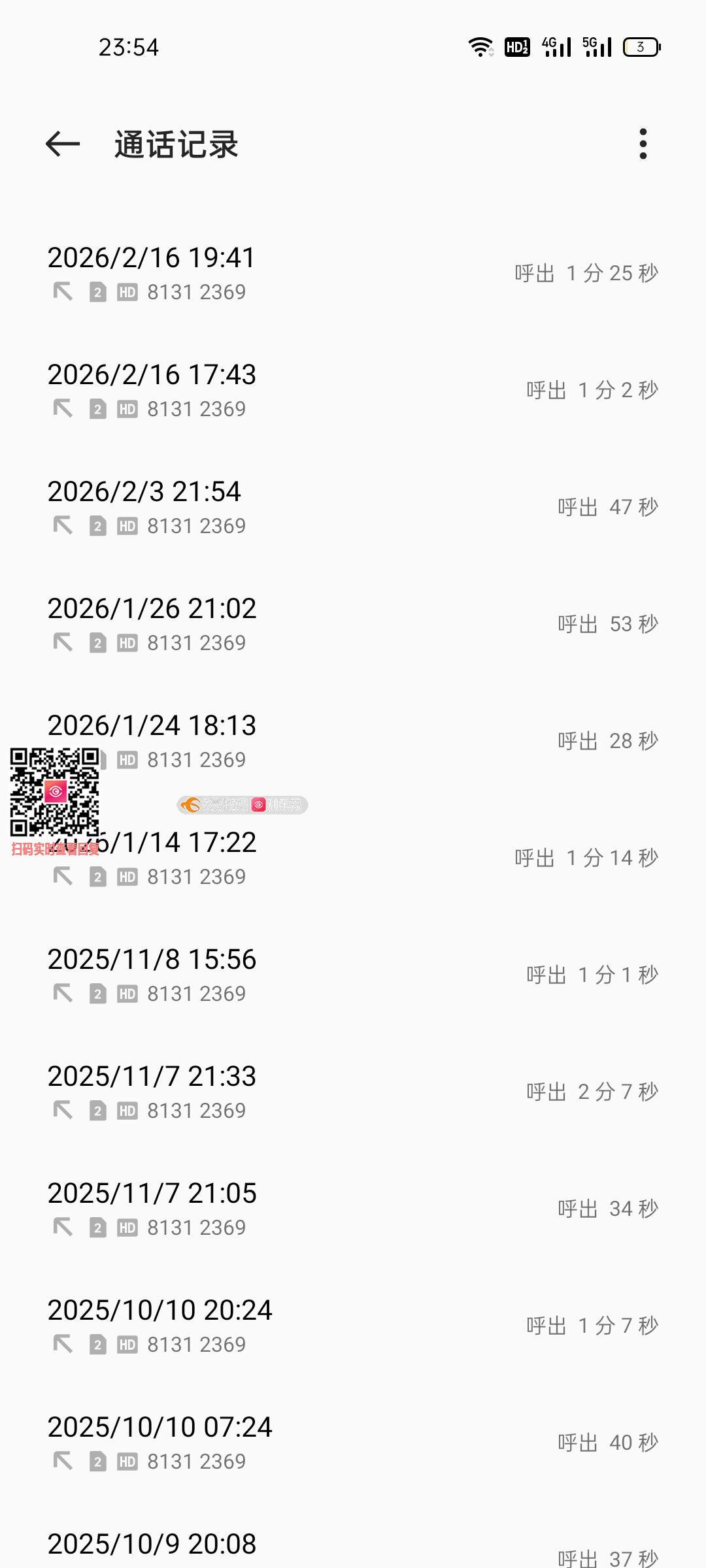Open the call from 2026/2/16 19:41
The width and height of the screenshot is (706, 1568).
click(353, 273)
